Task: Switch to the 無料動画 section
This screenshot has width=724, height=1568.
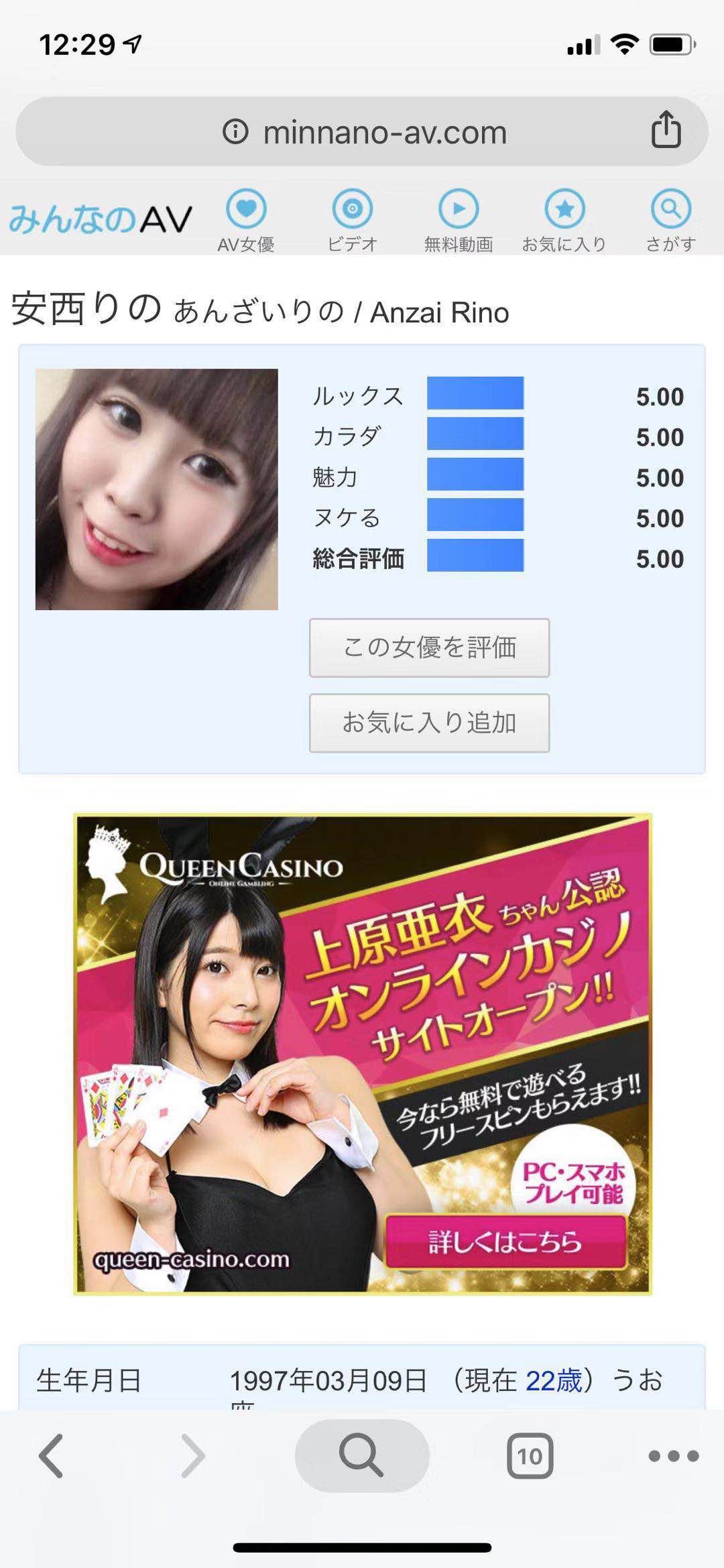Action: point(459,221)
